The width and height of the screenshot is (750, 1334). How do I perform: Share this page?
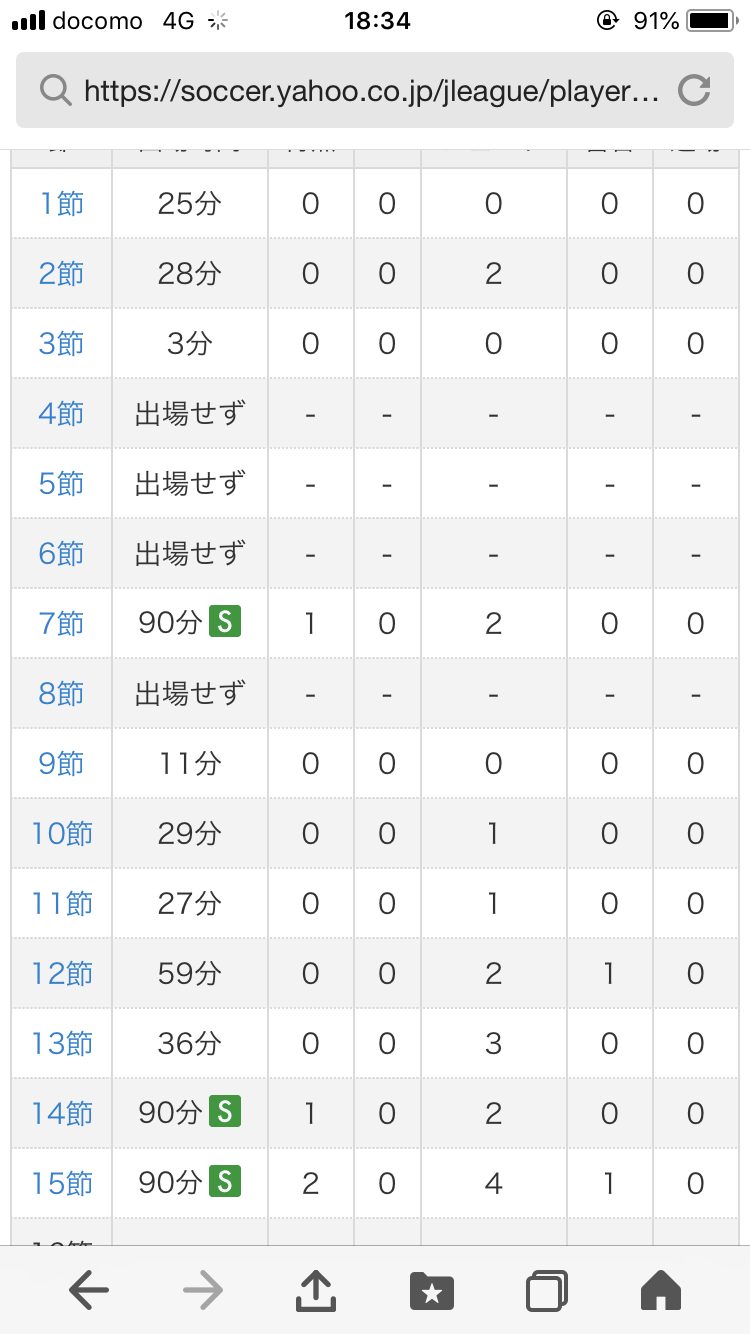pos(317,1290)
